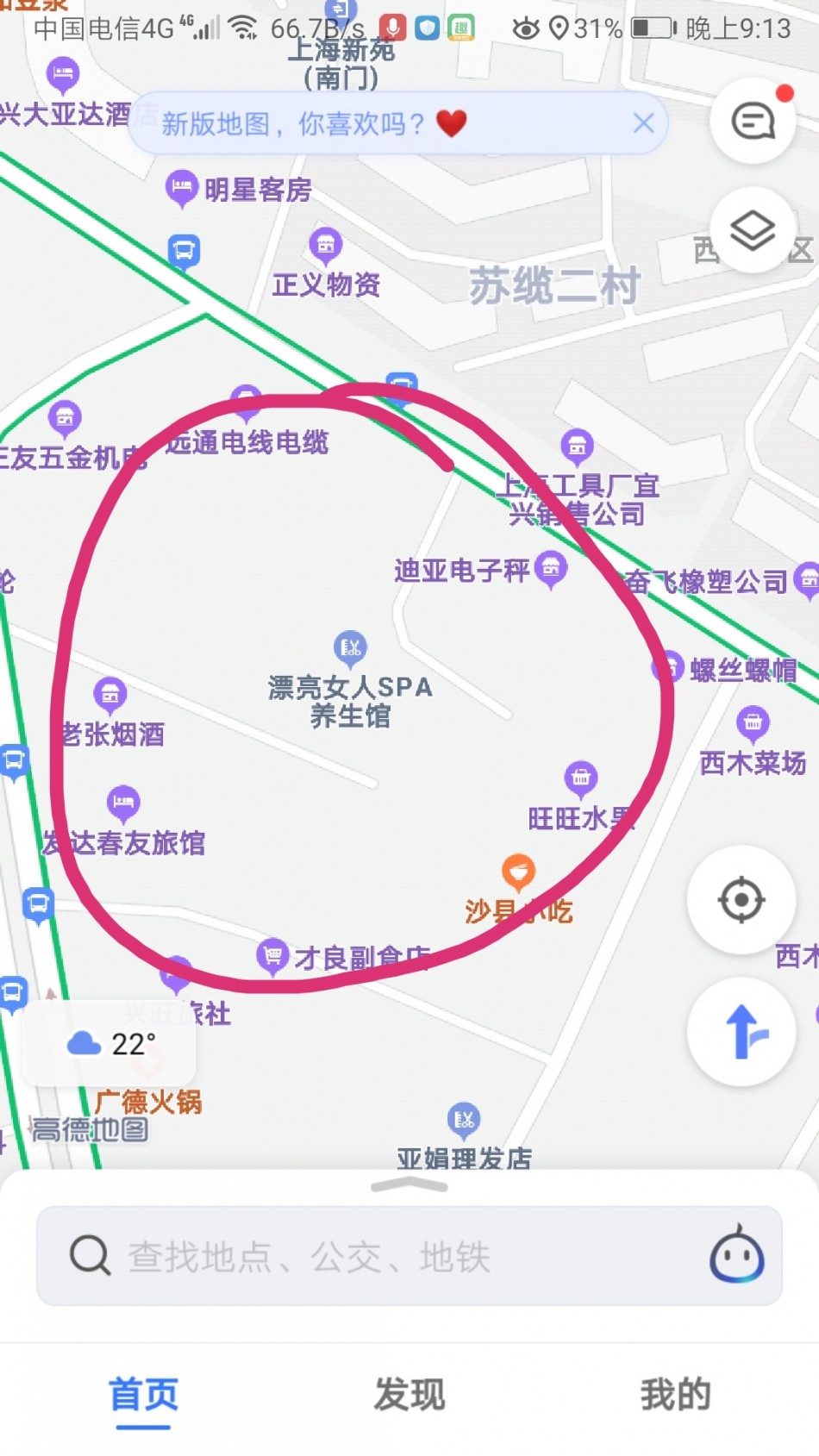Screen dimensions: 819x1456
Task: Expand the bottom panel handle
Action: tap(409, 1187)
